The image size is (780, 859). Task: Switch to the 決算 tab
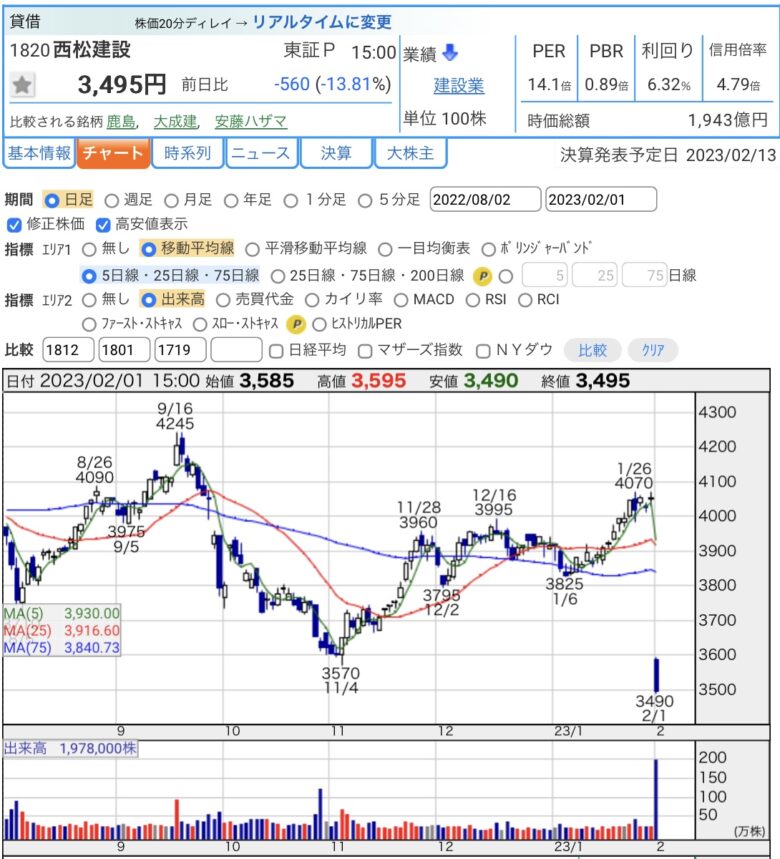coord(336,153)
